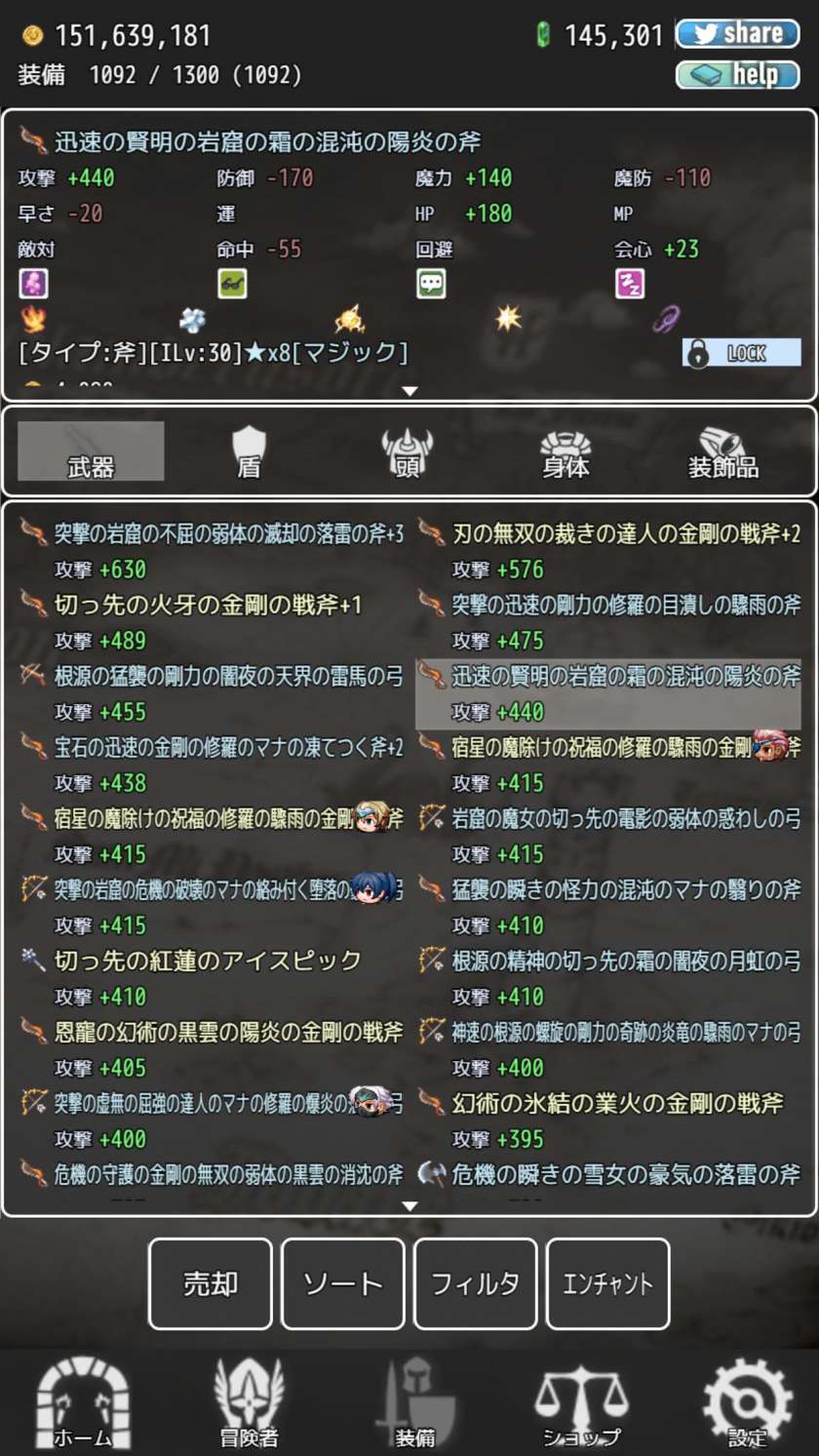Switch to the 装飾品 accessories tab
Viewport: 819px width, 1456px height.
(723, 453)
